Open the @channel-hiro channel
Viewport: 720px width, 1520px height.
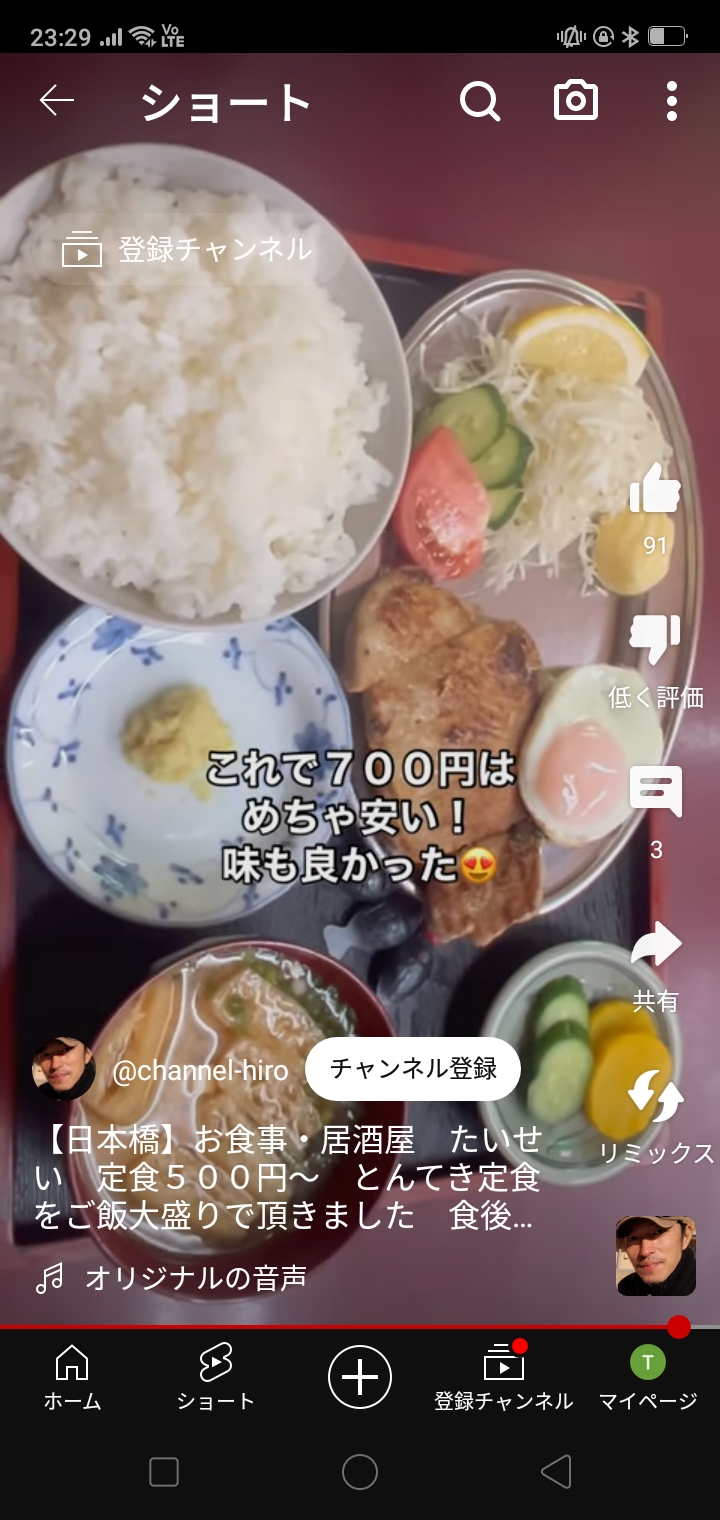[x=200, y=1071]
